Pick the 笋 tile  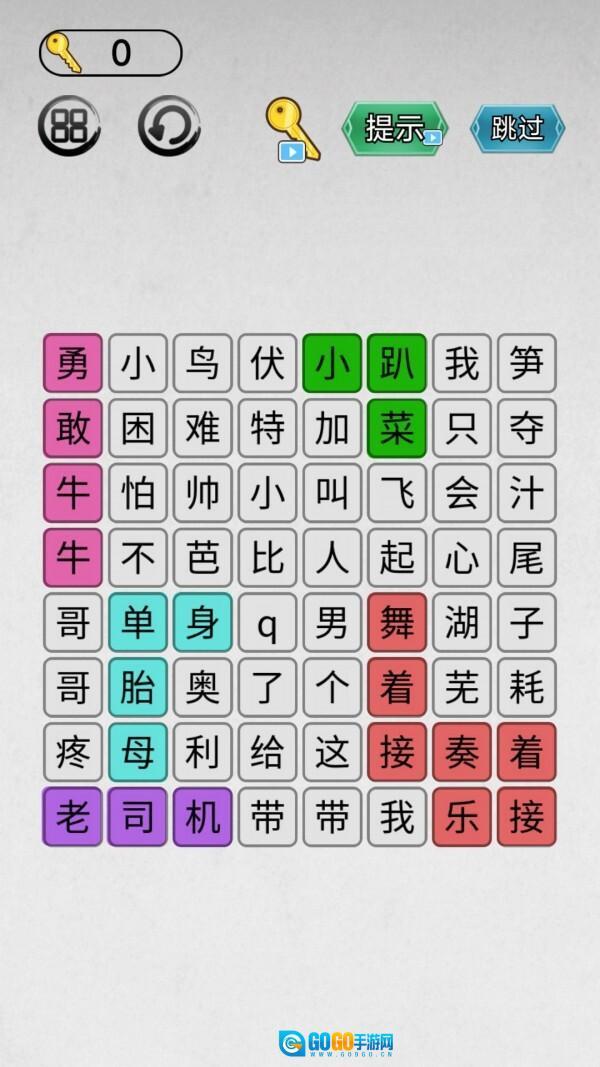click(x=527, y=363)
